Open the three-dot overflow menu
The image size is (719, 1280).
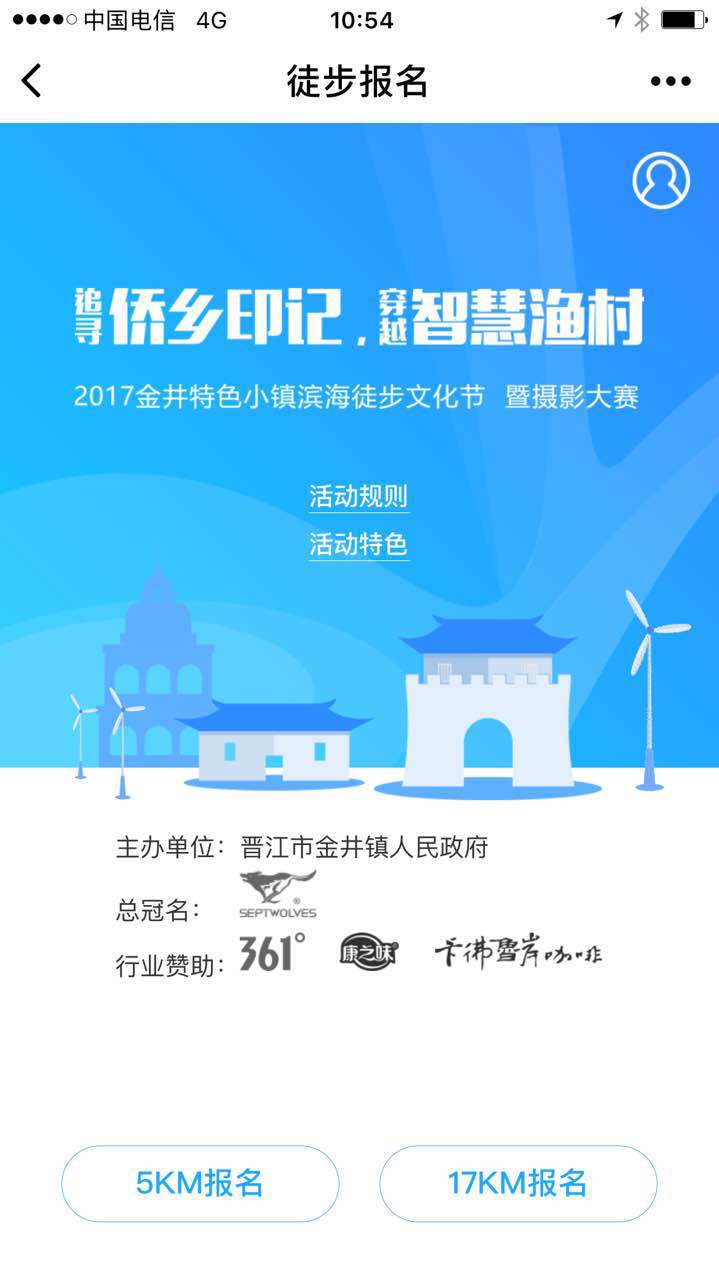click(670, 82)
